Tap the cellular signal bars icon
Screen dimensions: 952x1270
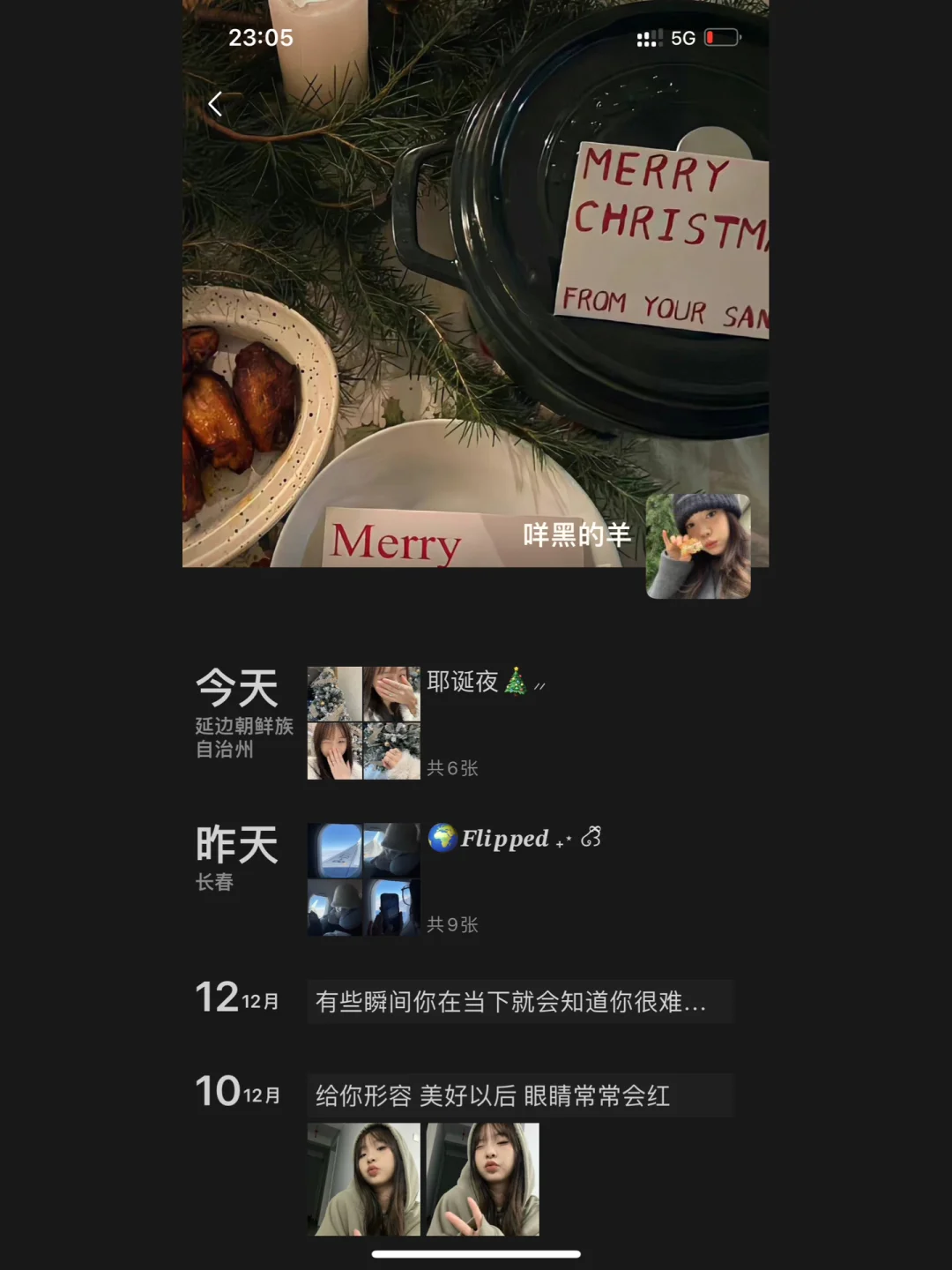pyautogui.click(x=650, y=37)
